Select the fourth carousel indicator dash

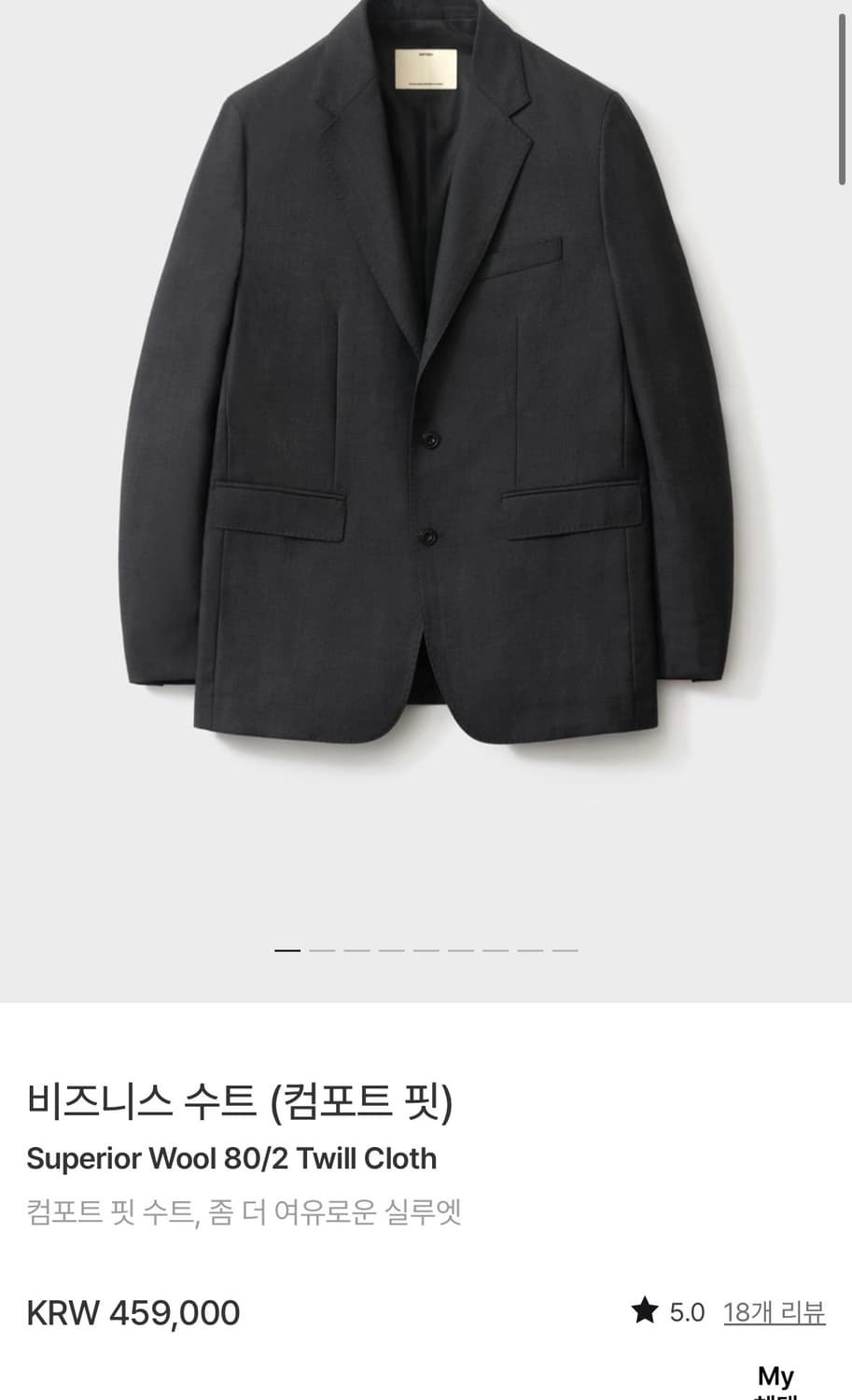point(390,949)
